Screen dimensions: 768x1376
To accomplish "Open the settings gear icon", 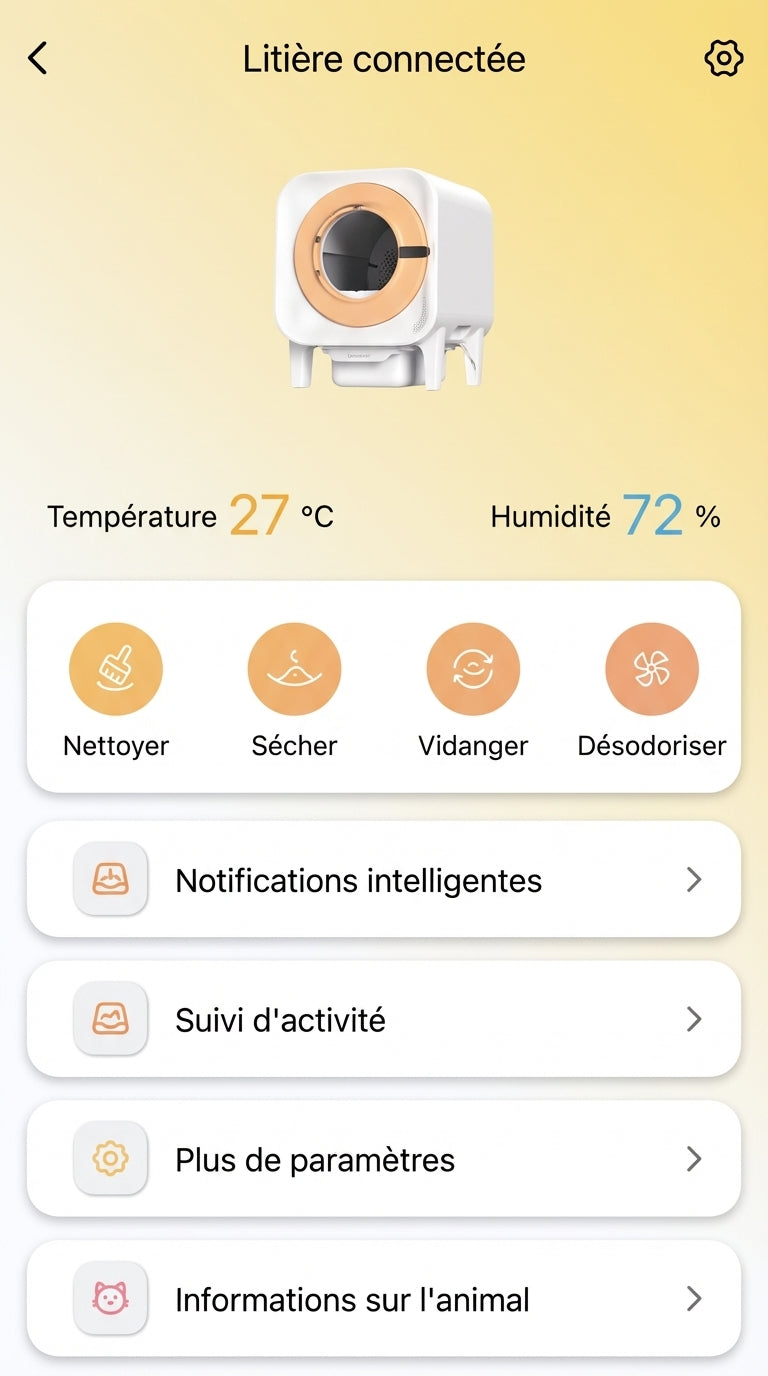I will (x=723, y=59).
